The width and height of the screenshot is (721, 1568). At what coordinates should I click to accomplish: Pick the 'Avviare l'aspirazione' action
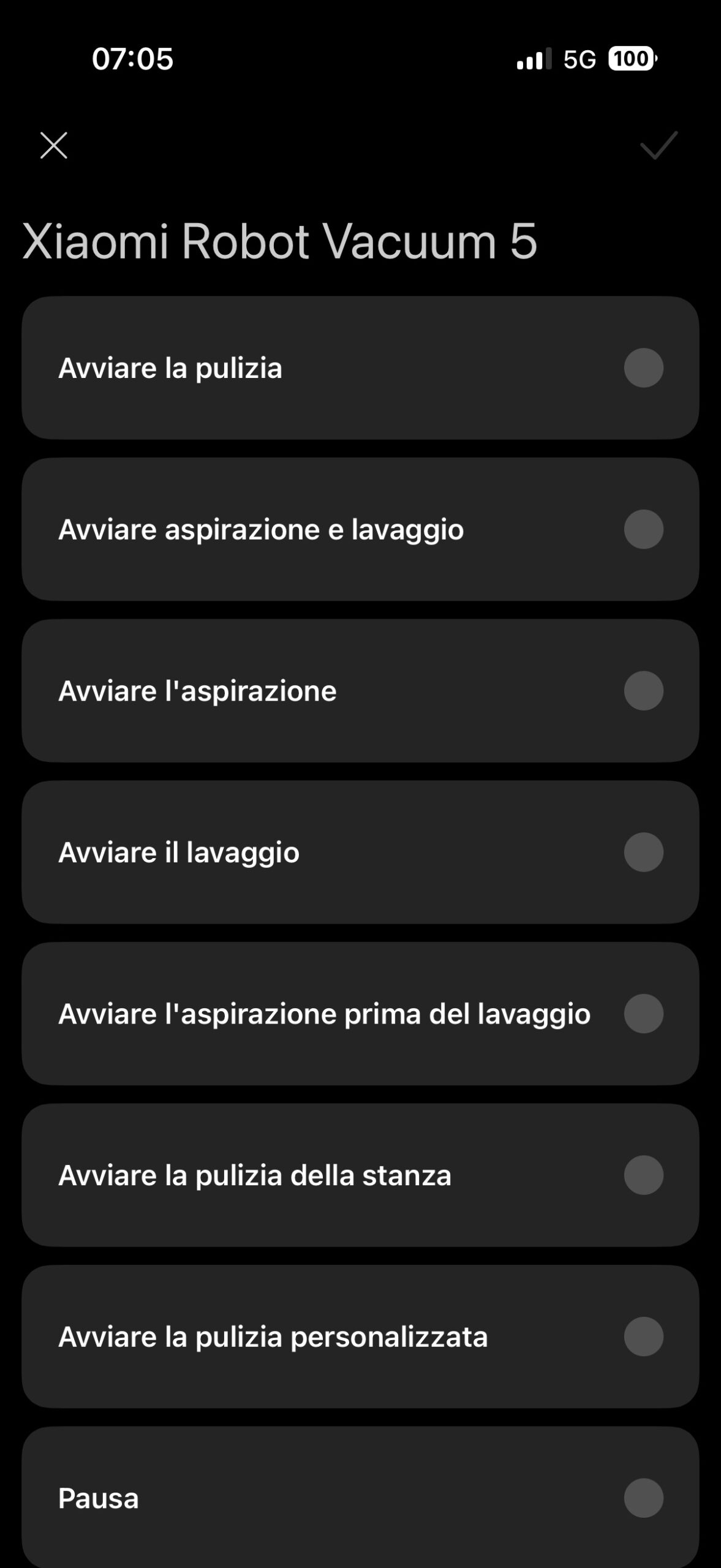[x=643, y=691]
